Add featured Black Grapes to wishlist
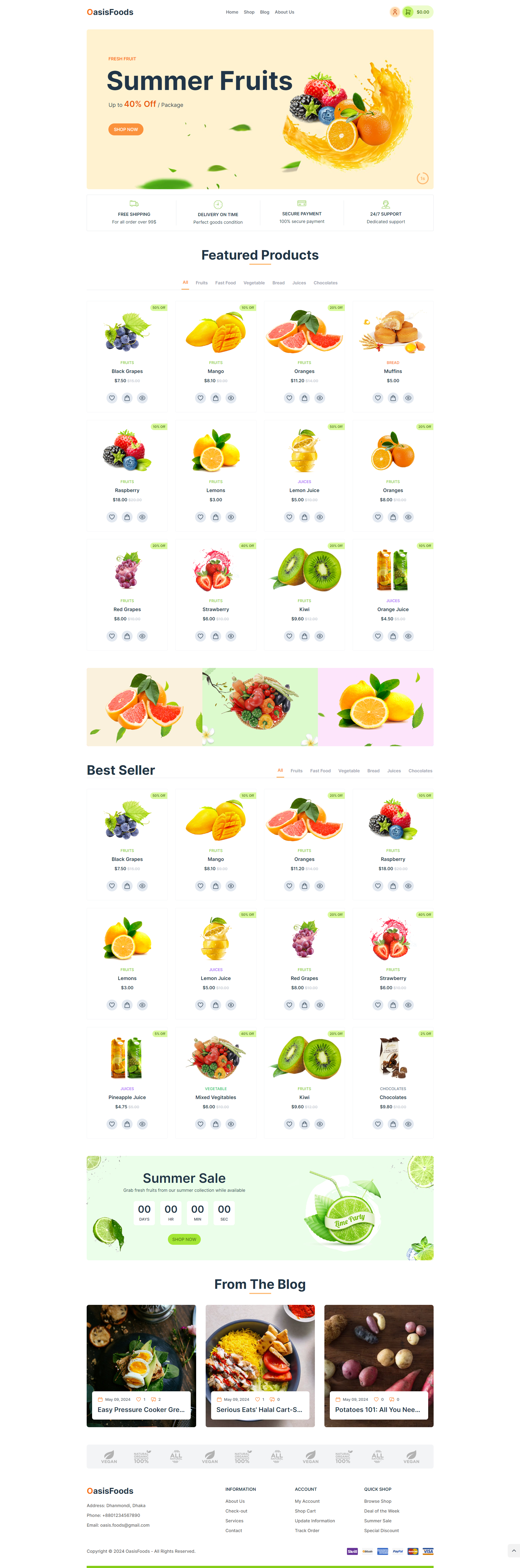The width and height of the screenshot is (520, 1568). [x=112, y=398]
